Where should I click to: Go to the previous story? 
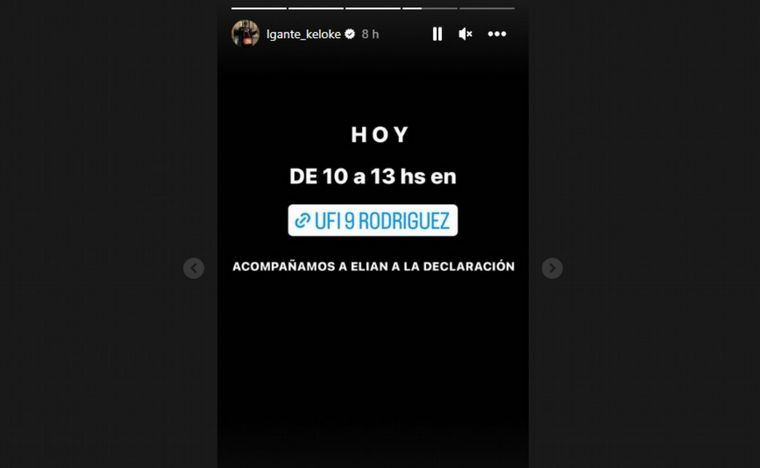(x=194, y=268)
